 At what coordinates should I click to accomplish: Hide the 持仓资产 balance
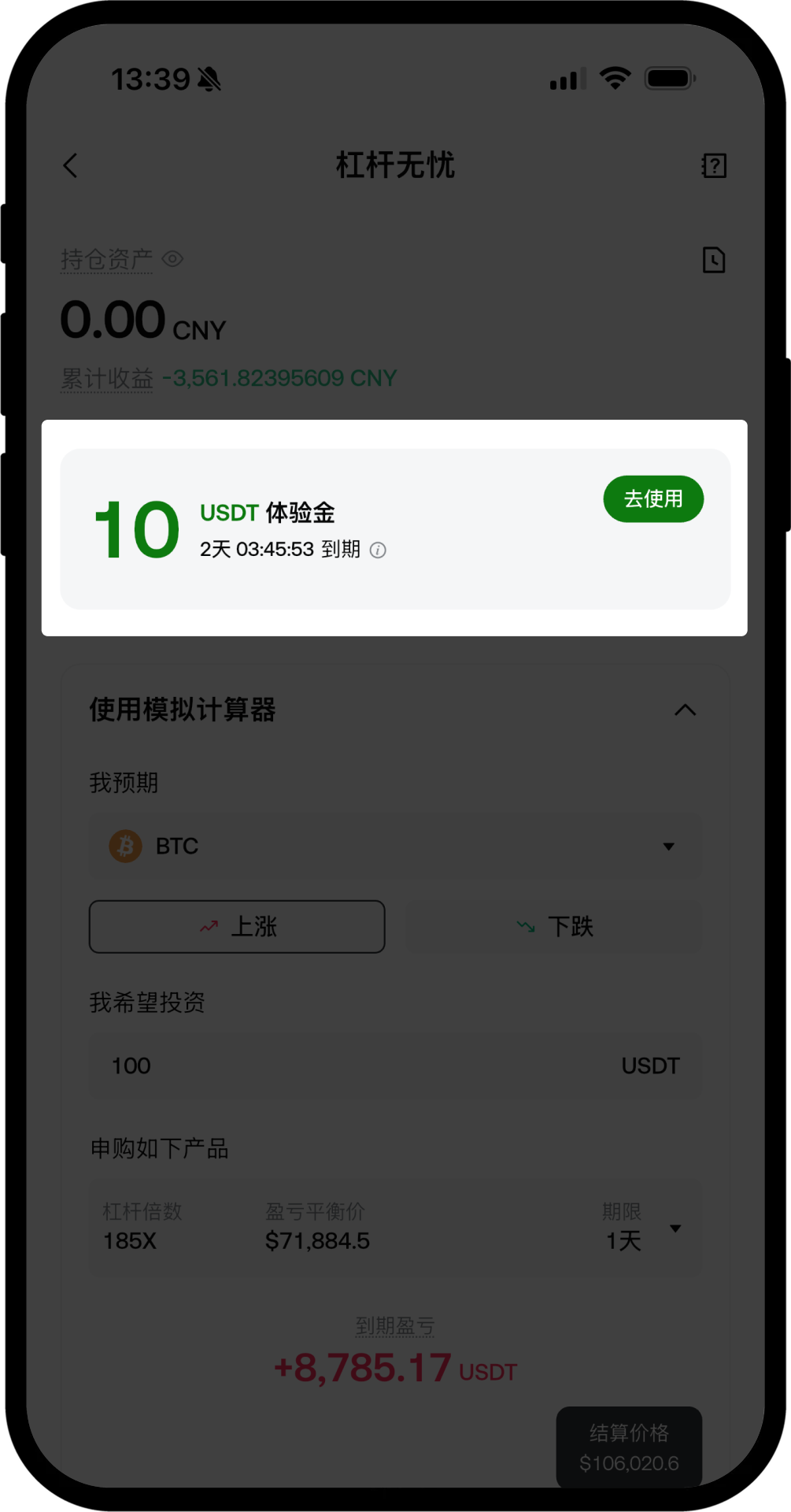[172, 259]
